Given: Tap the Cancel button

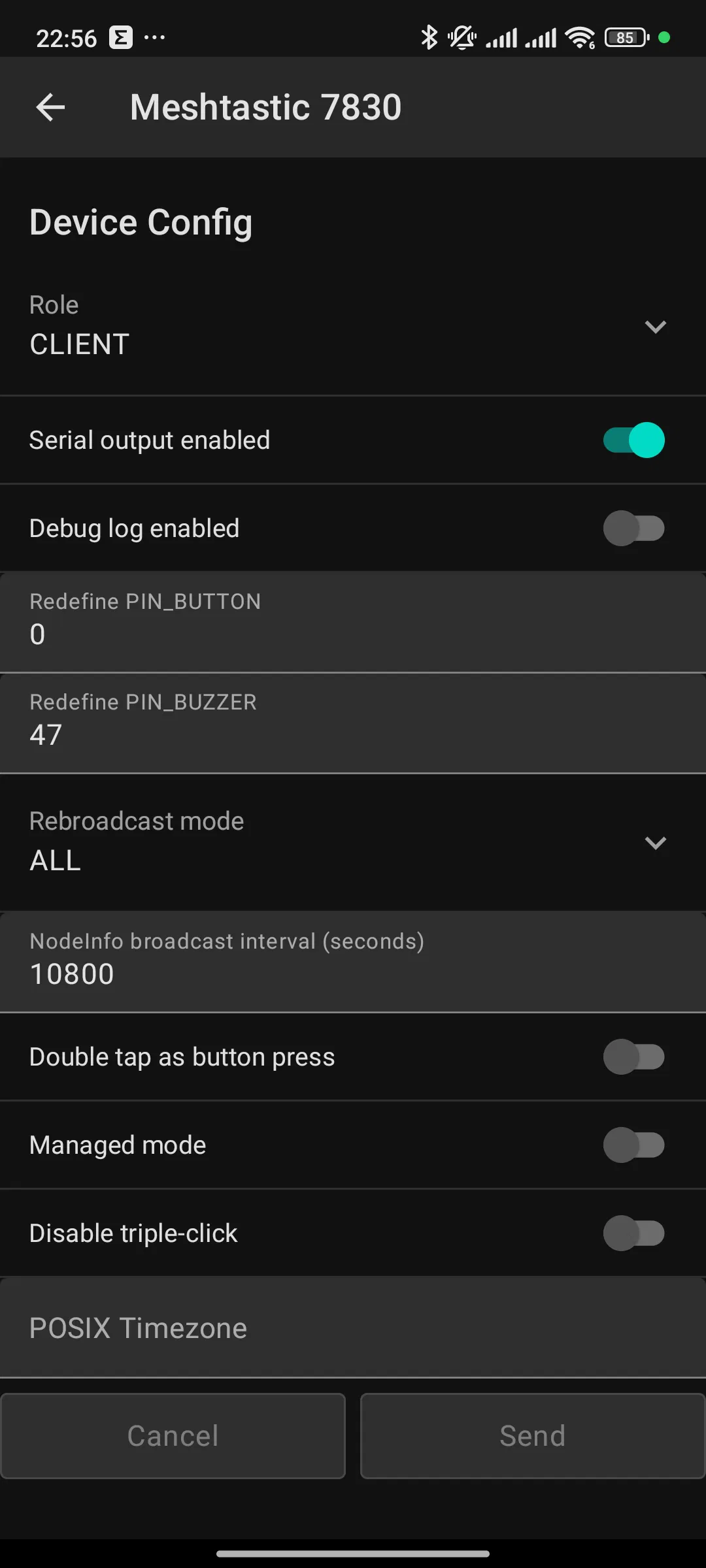Looking at the screenshot, I should (173, 1436).
